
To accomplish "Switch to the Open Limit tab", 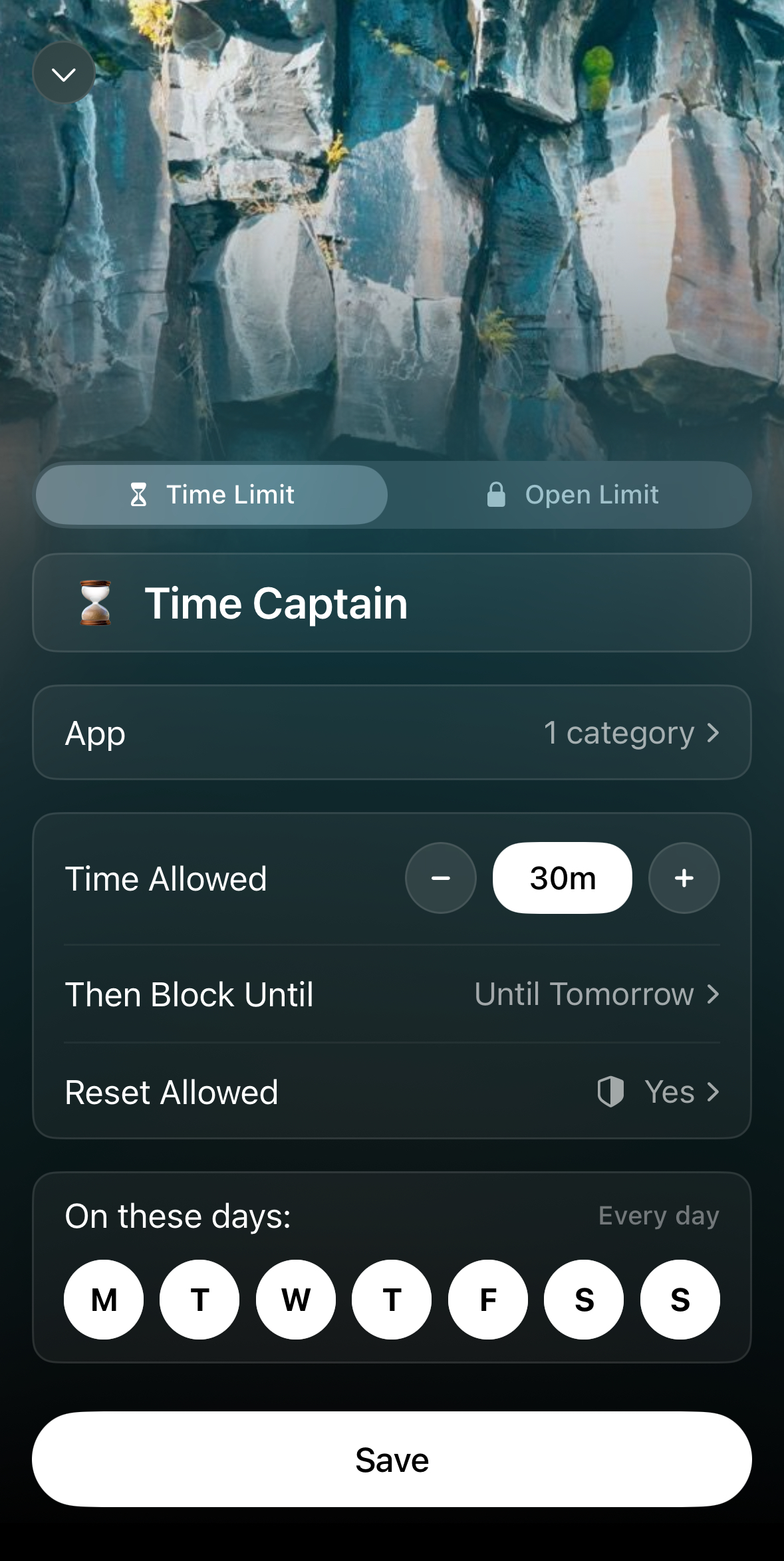I will point(572,495).
